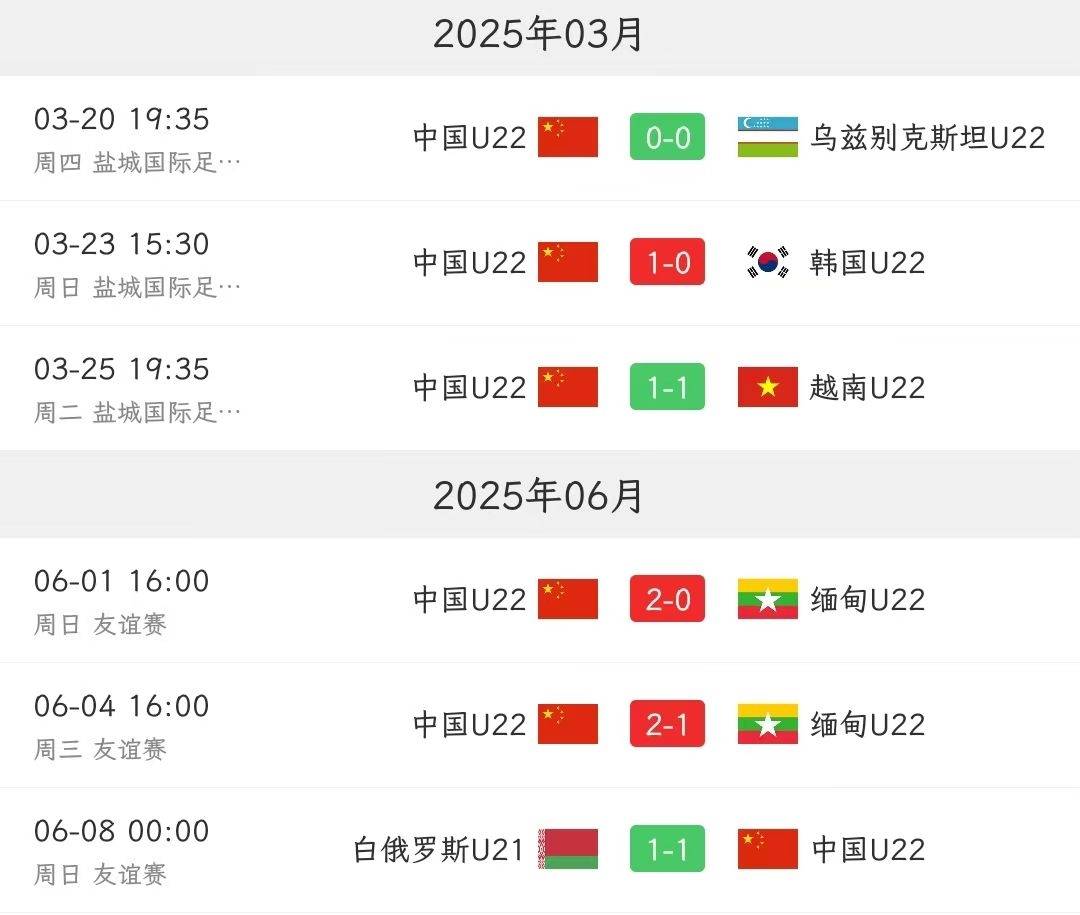View the 1-0 match against Korea U22

pyautogui.click(x=667, y=262)
